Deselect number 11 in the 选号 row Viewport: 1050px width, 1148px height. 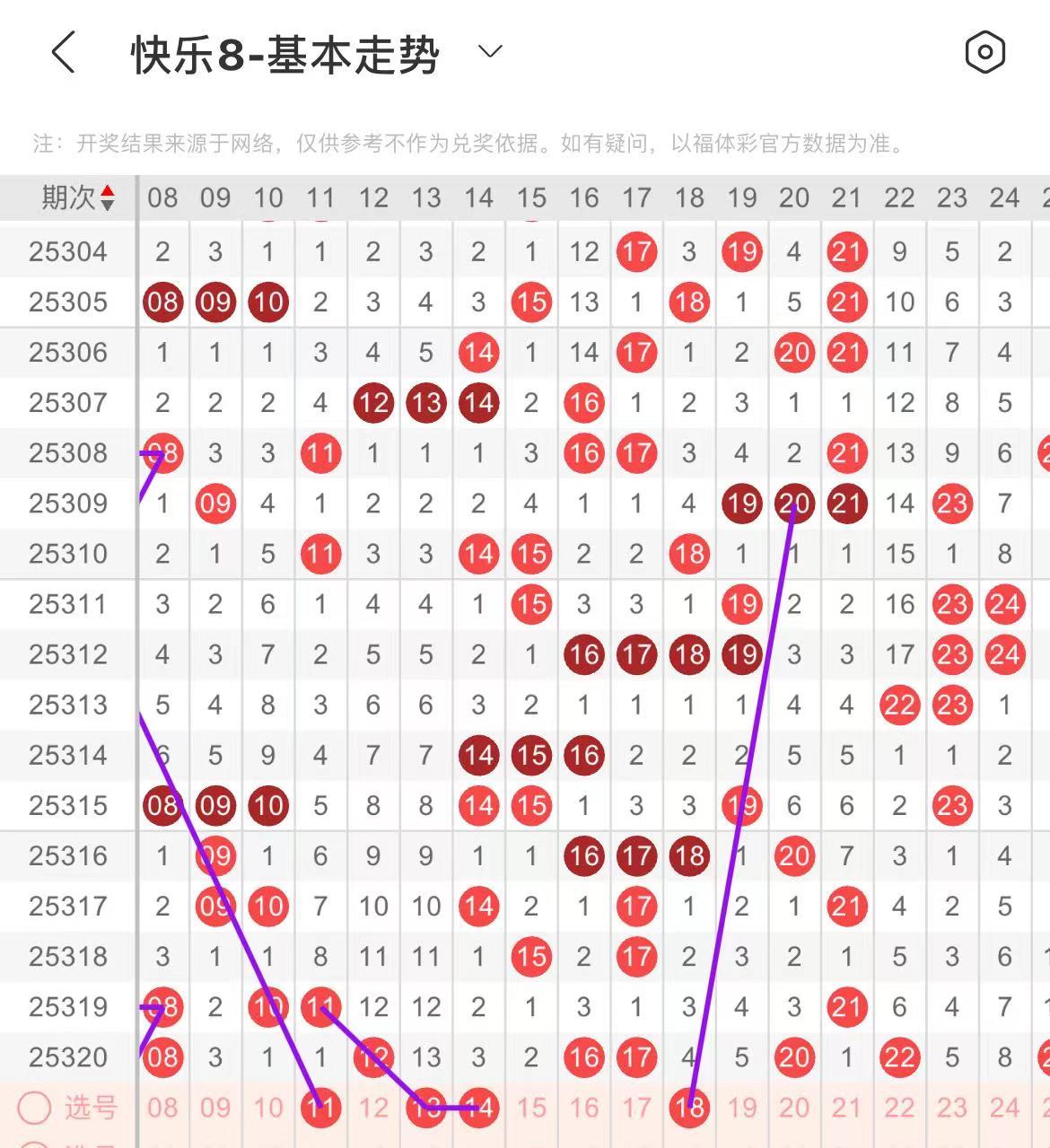[x=320, y=1108]
